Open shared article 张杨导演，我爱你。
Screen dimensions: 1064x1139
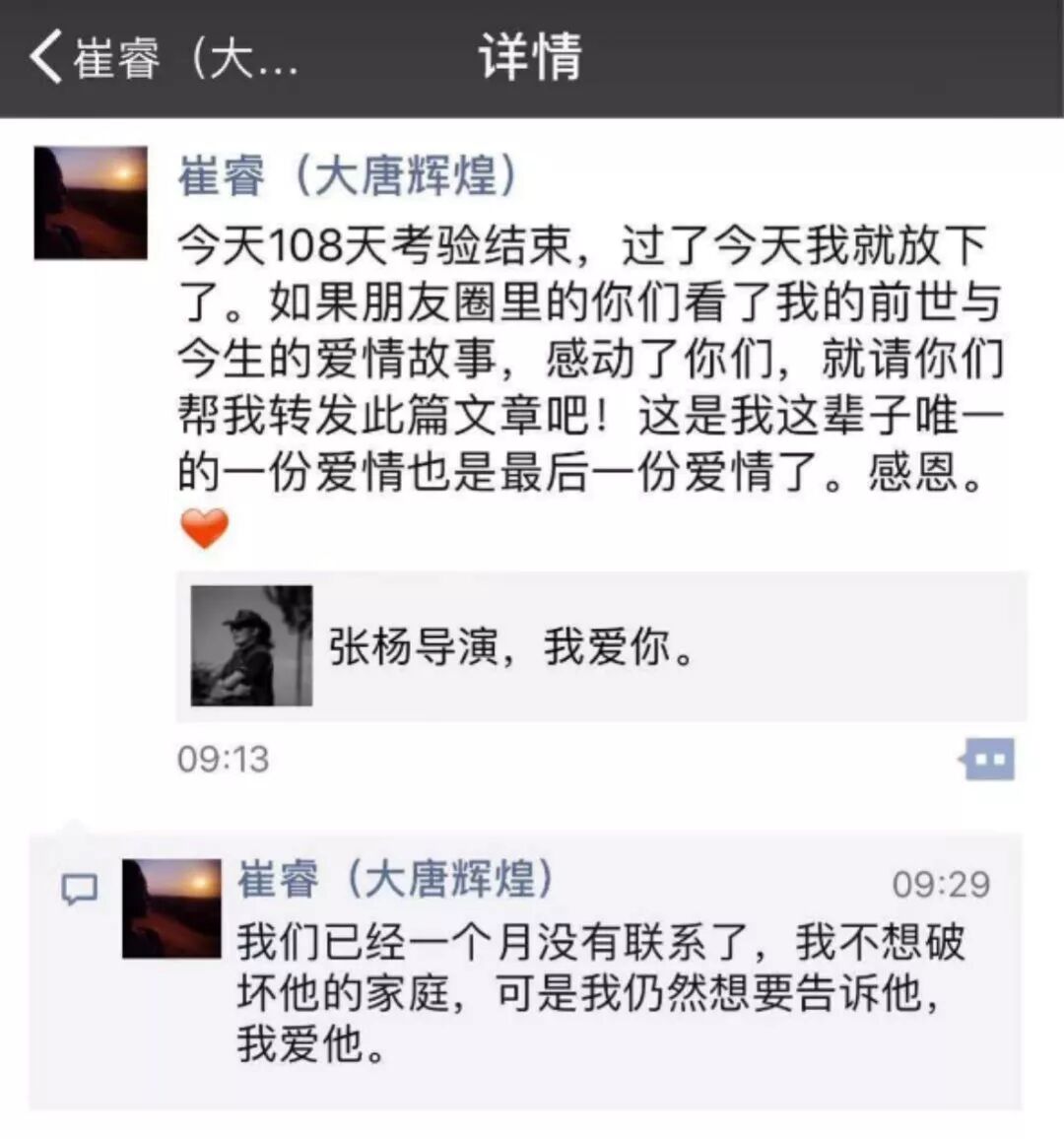coord(601,646)
